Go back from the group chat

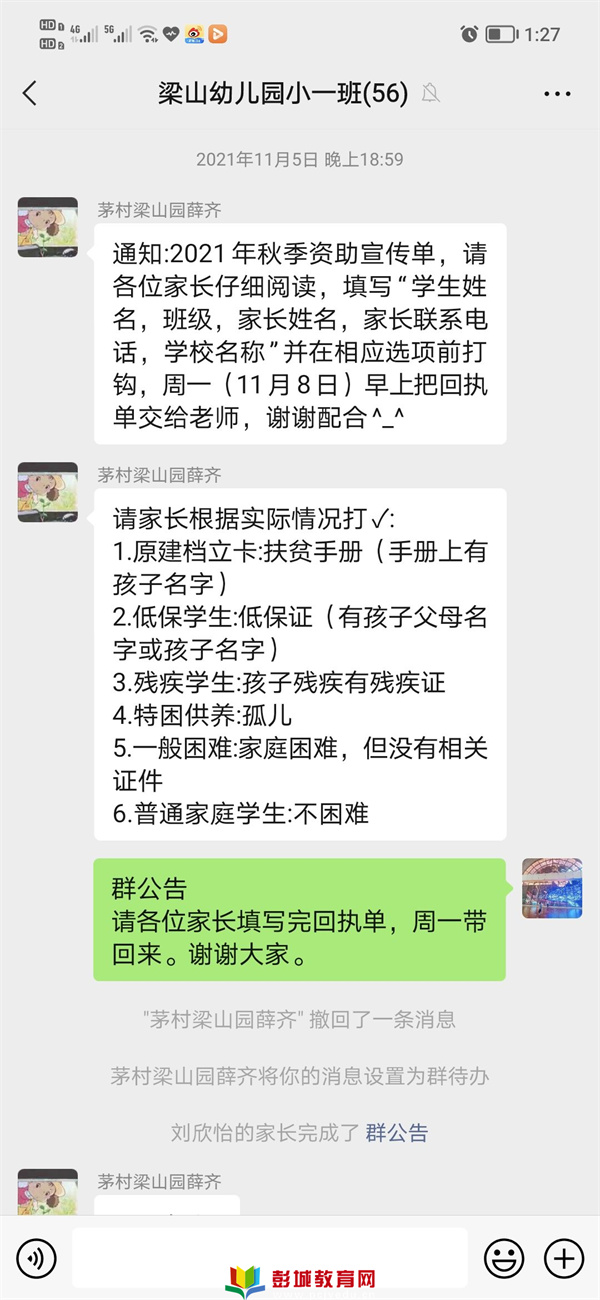pos(30,94)
